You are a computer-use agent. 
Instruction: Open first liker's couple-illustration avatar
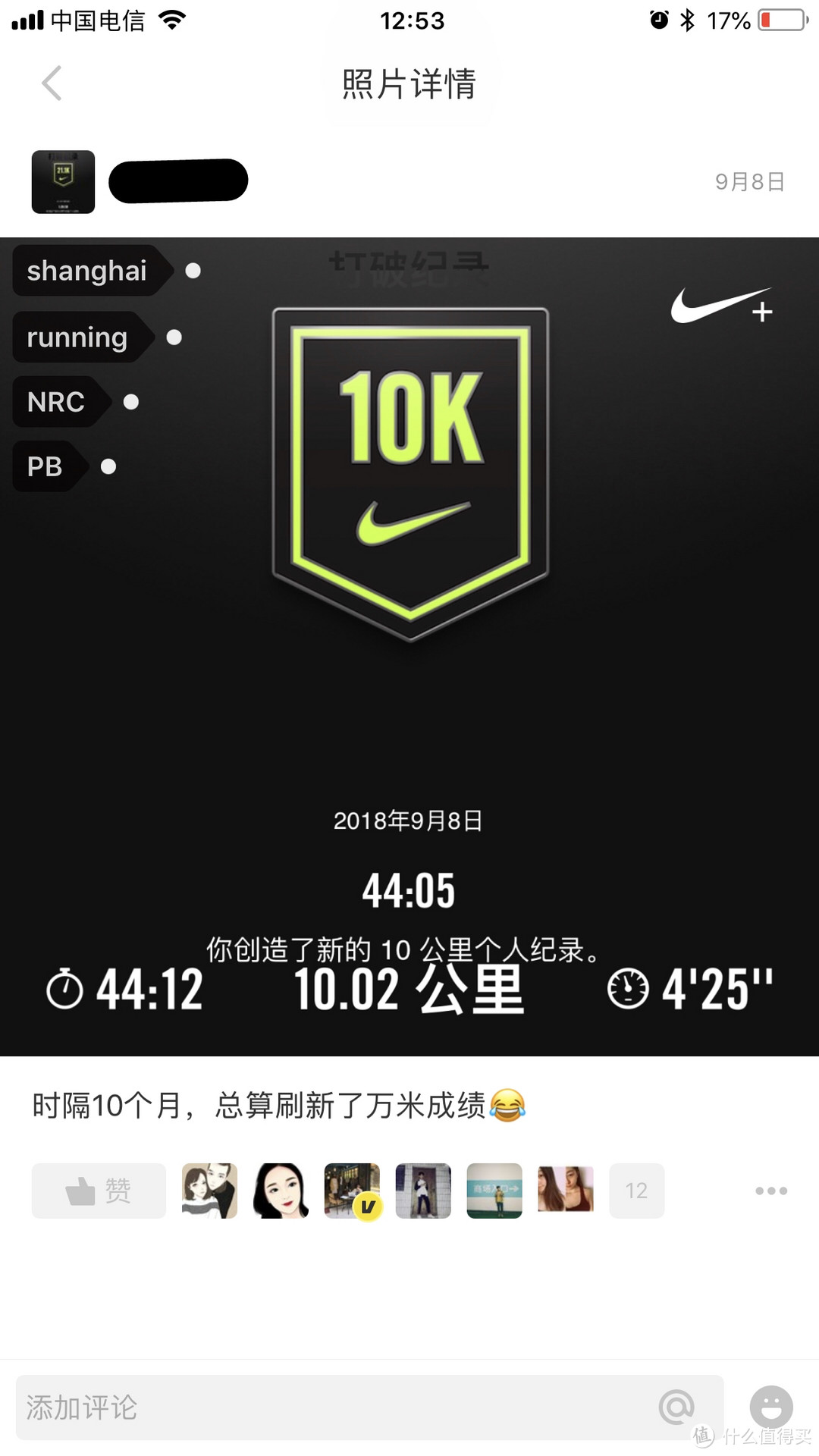[x=209, y=1191]
